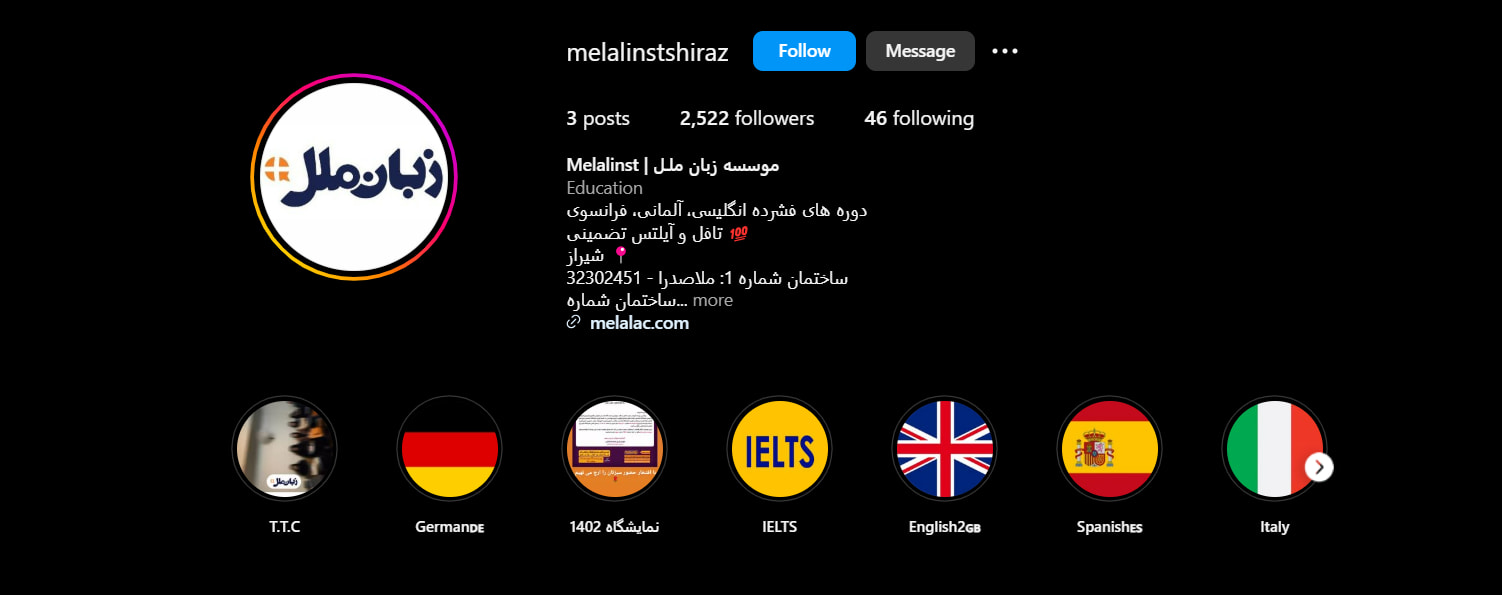
Task: Open the 2,522 followers list
Action: (747, 118)
